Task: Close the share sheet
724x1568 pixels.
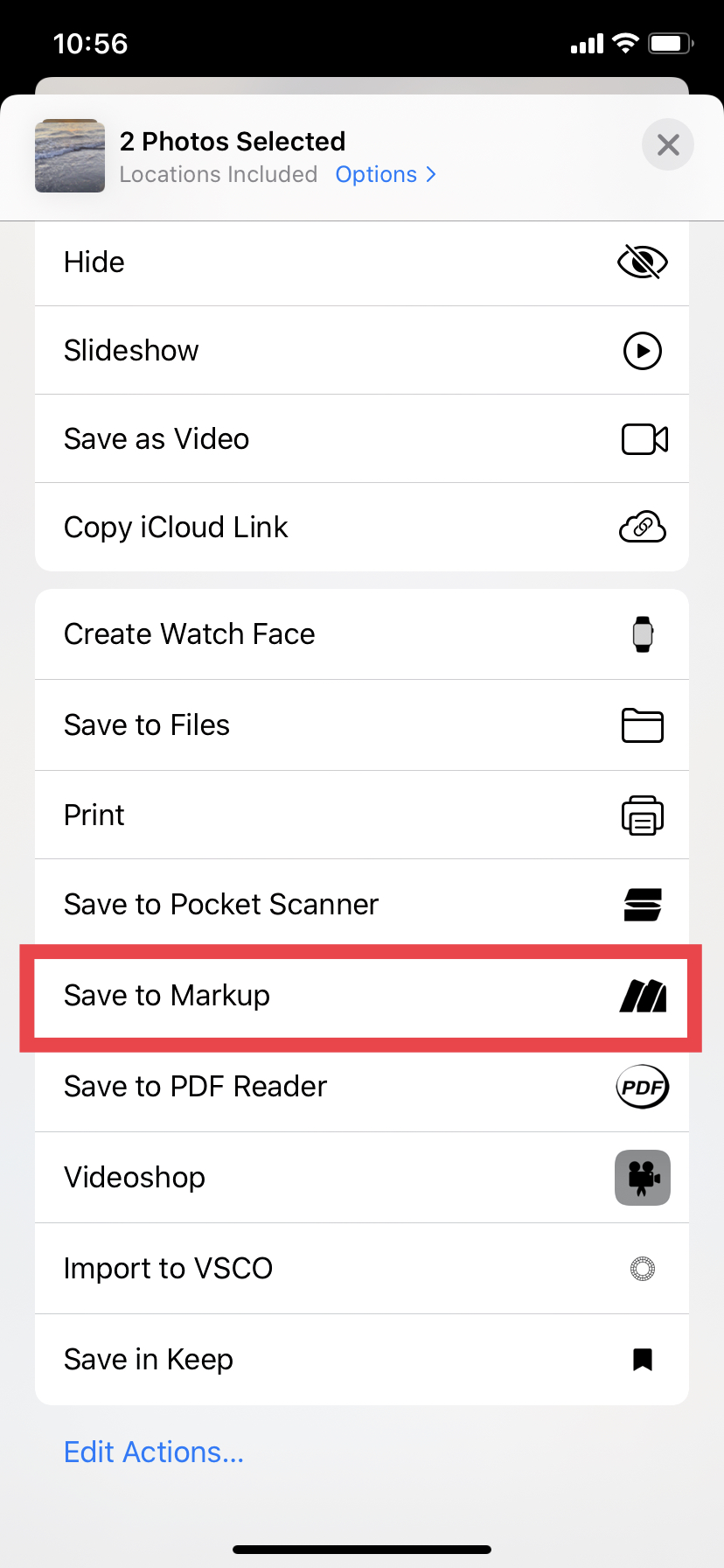Action: tap(668, 145)
